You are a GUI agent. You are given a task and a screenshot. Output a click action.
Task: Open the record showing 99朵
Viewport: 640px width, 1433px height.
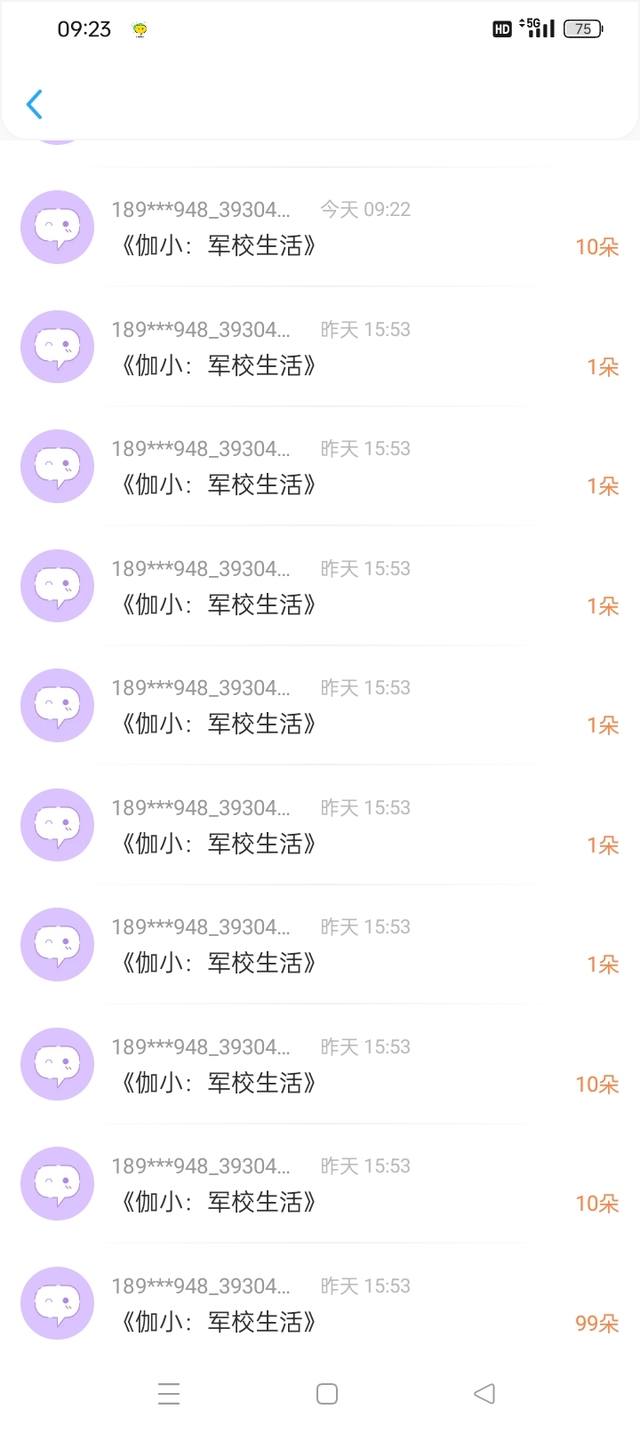(320, 1303)
